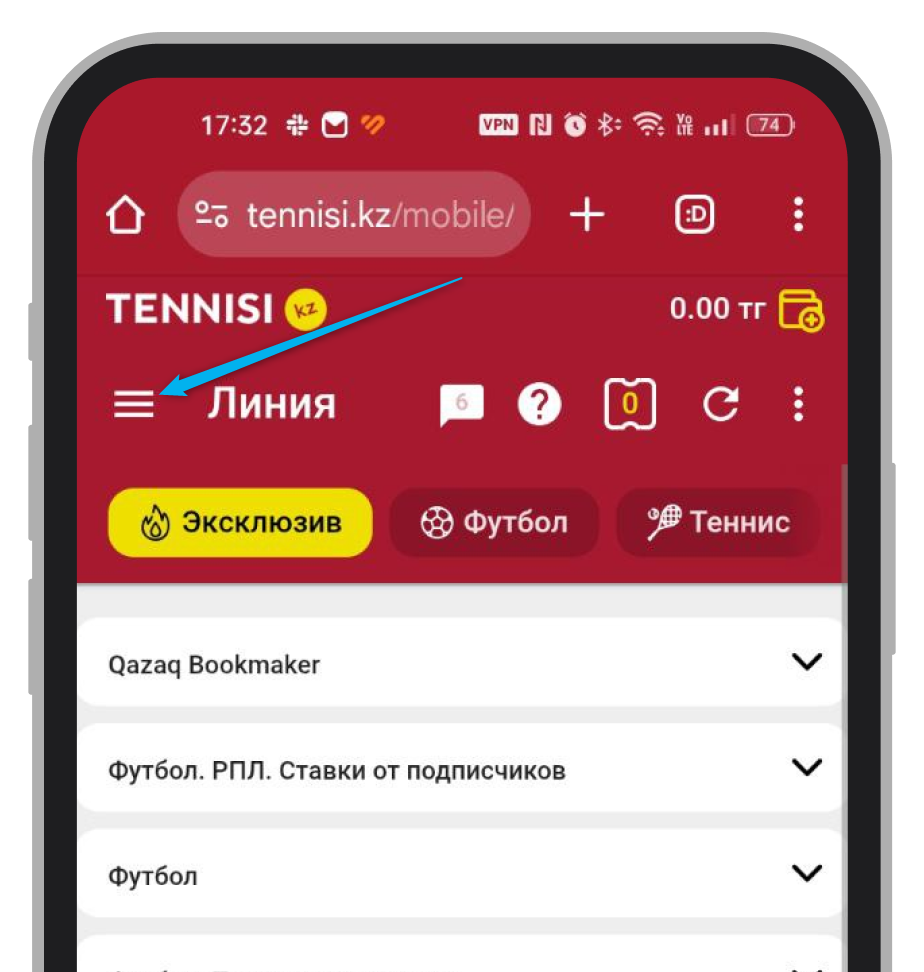The width and height of the screenshot is (924, 972).
Task: Open the browser's three-dot menu
Action: click(x=797, y=214)
